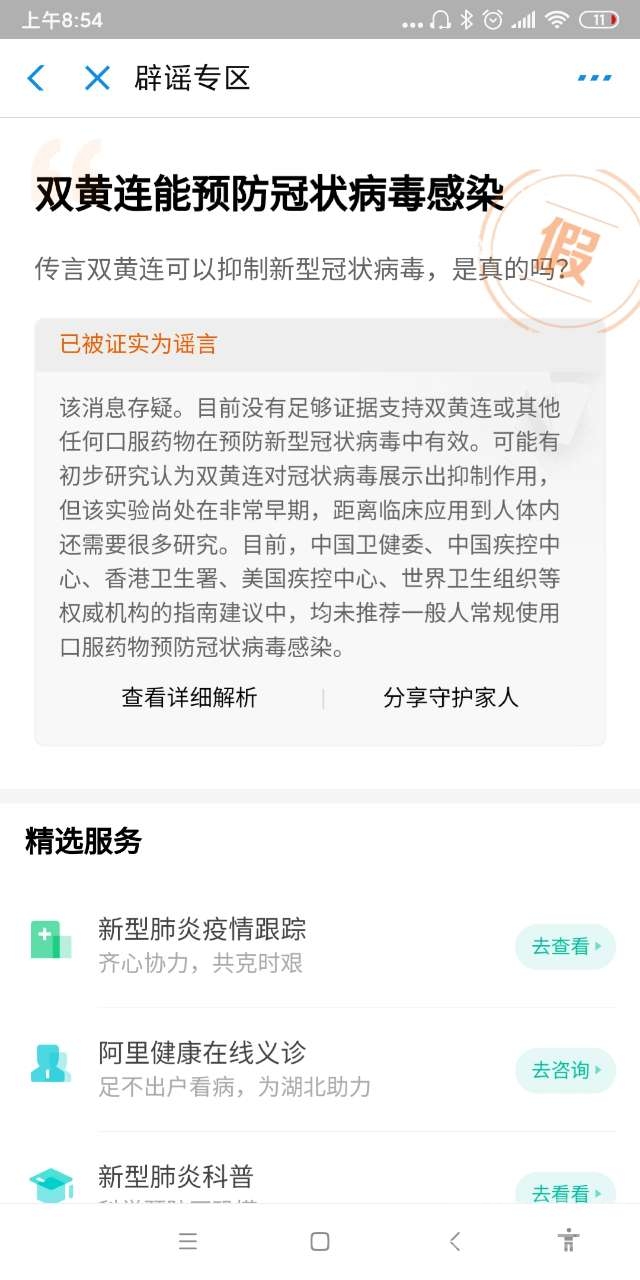This screenshot has height=1280, width=640.
Task: Close the 辟谣专区 page
Action: point(97,78)
